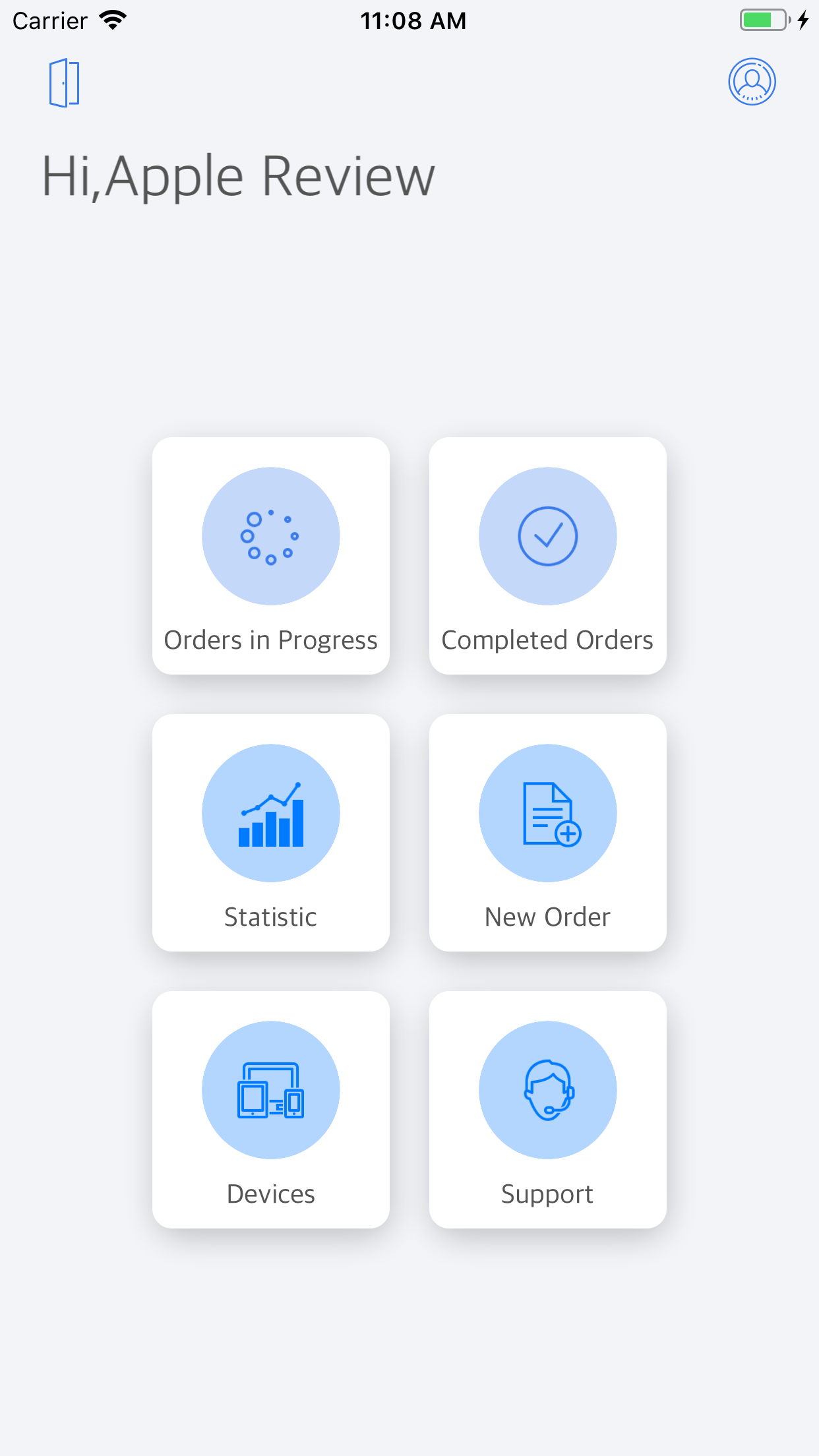Tap the battery indicator in the status bar
819x1456 pixels.
point(763,20)
